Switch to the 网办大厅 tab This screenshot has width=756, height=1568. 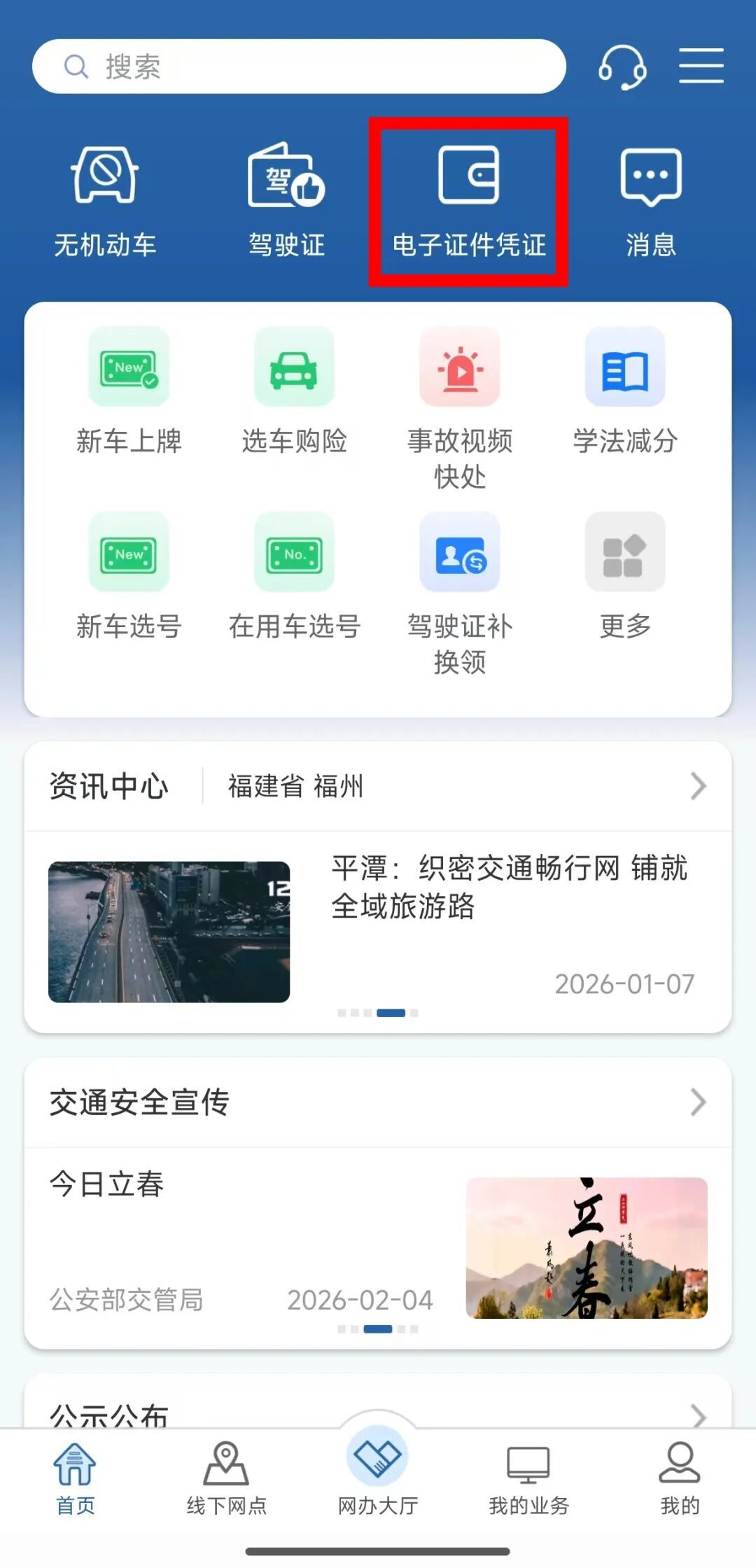coord(377,1473)
